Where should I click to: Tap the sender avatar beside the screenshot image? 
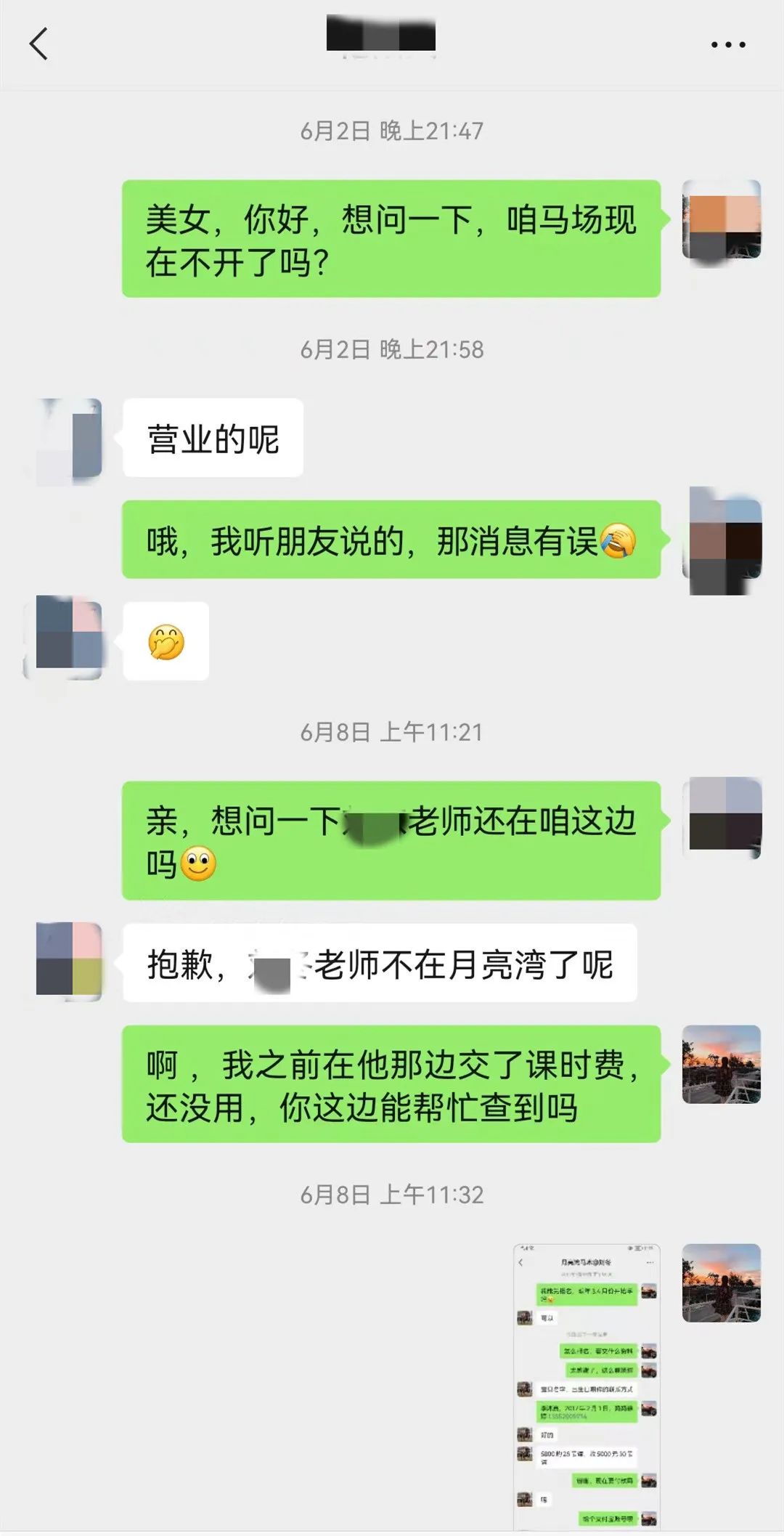[721, 1283]
